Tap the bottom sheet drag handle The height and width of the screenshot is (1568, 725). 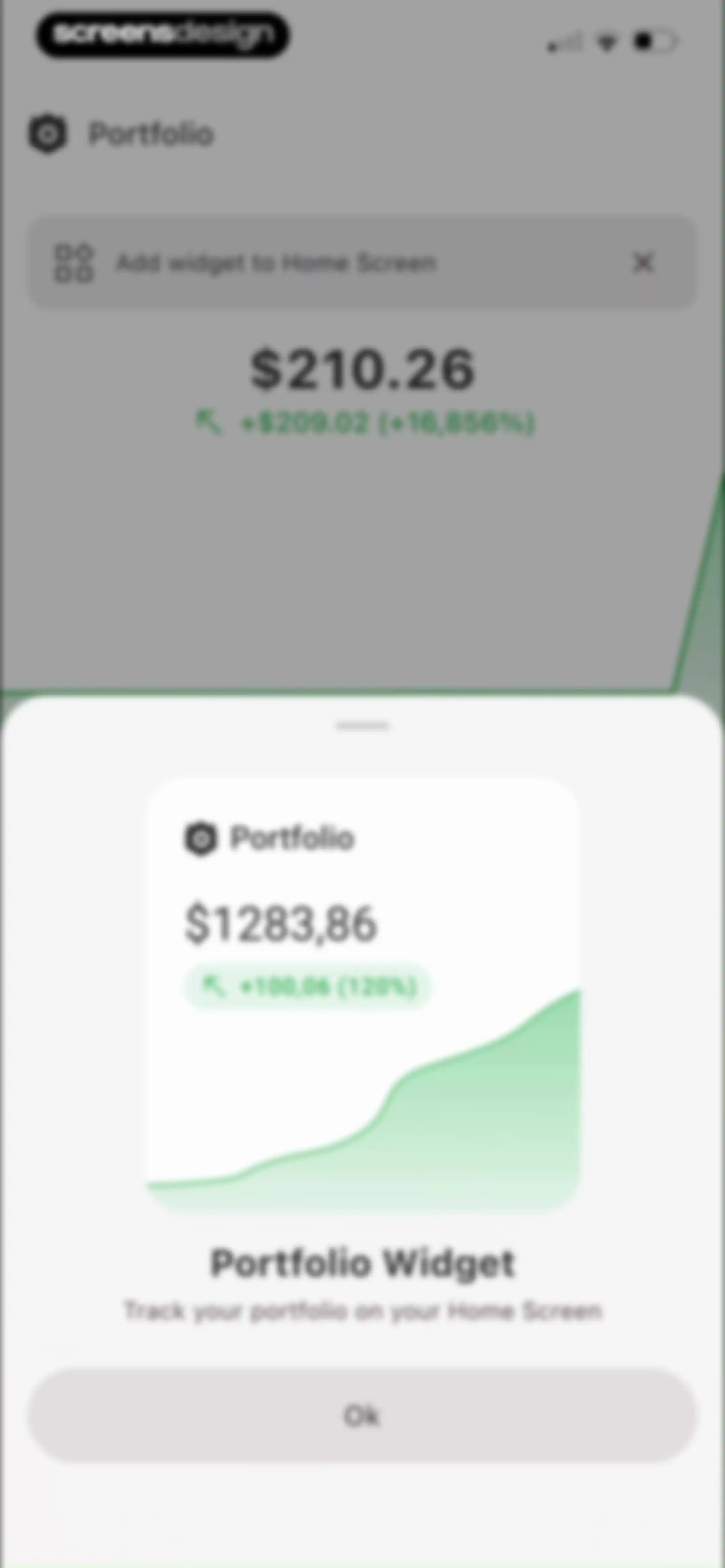click(x=362, y=726)
